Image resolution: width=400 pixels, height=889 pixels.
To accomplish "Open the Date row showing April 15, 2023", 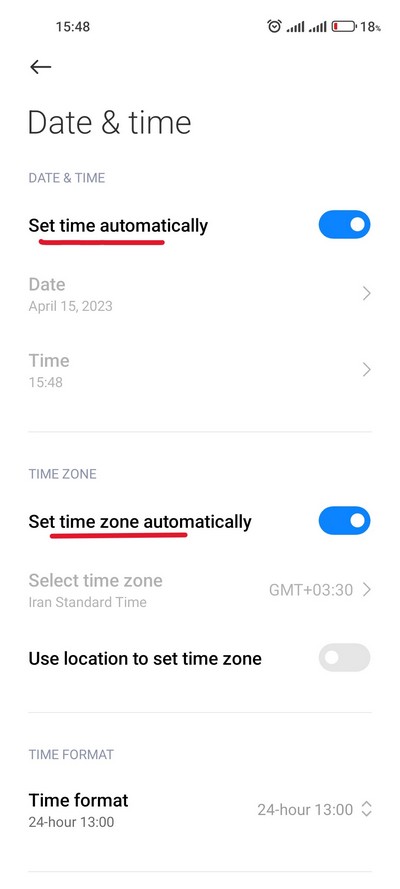I will click(200, 294).
